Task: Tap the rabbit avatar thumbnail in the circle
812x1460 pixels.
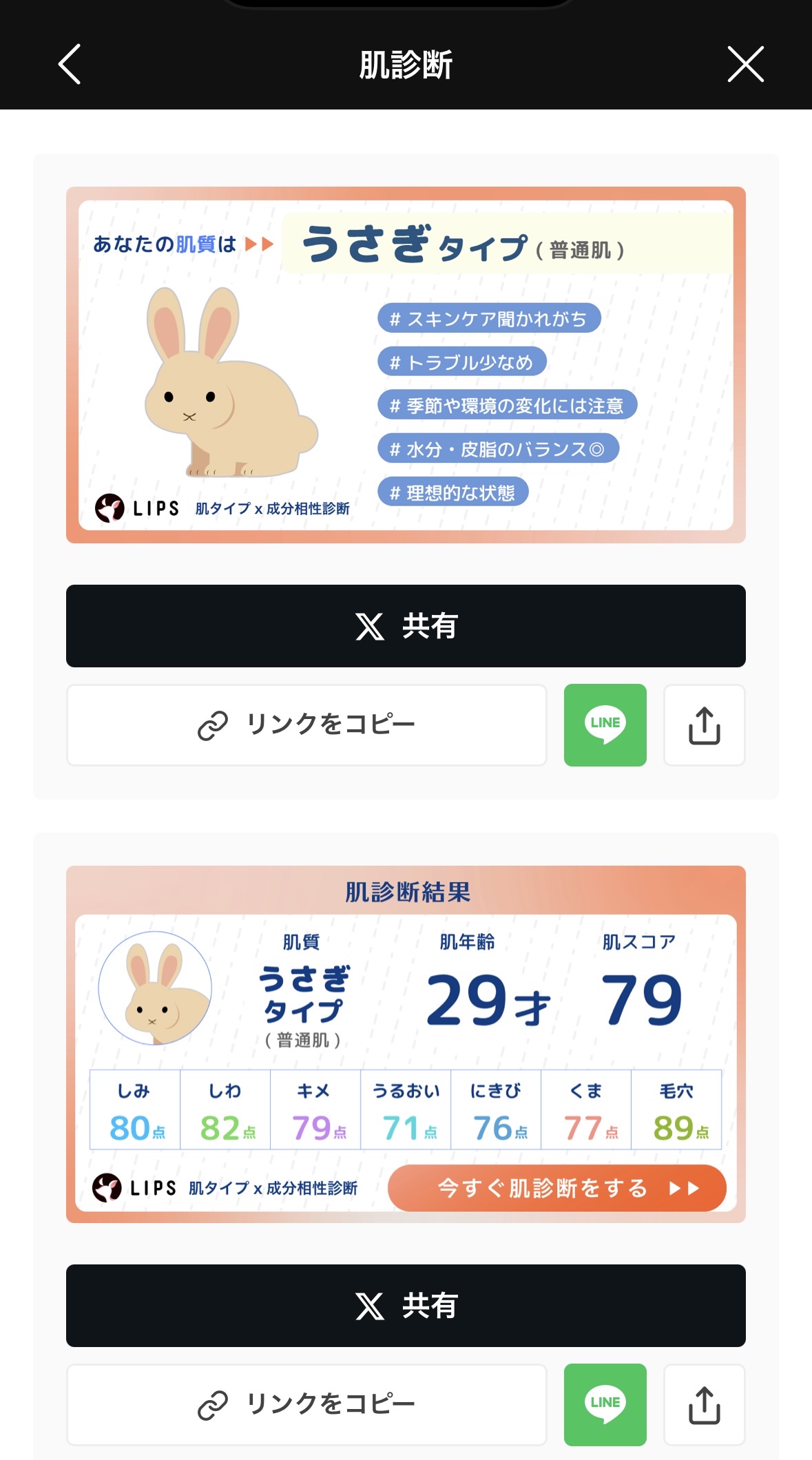Action: click(x=155, y=987)
